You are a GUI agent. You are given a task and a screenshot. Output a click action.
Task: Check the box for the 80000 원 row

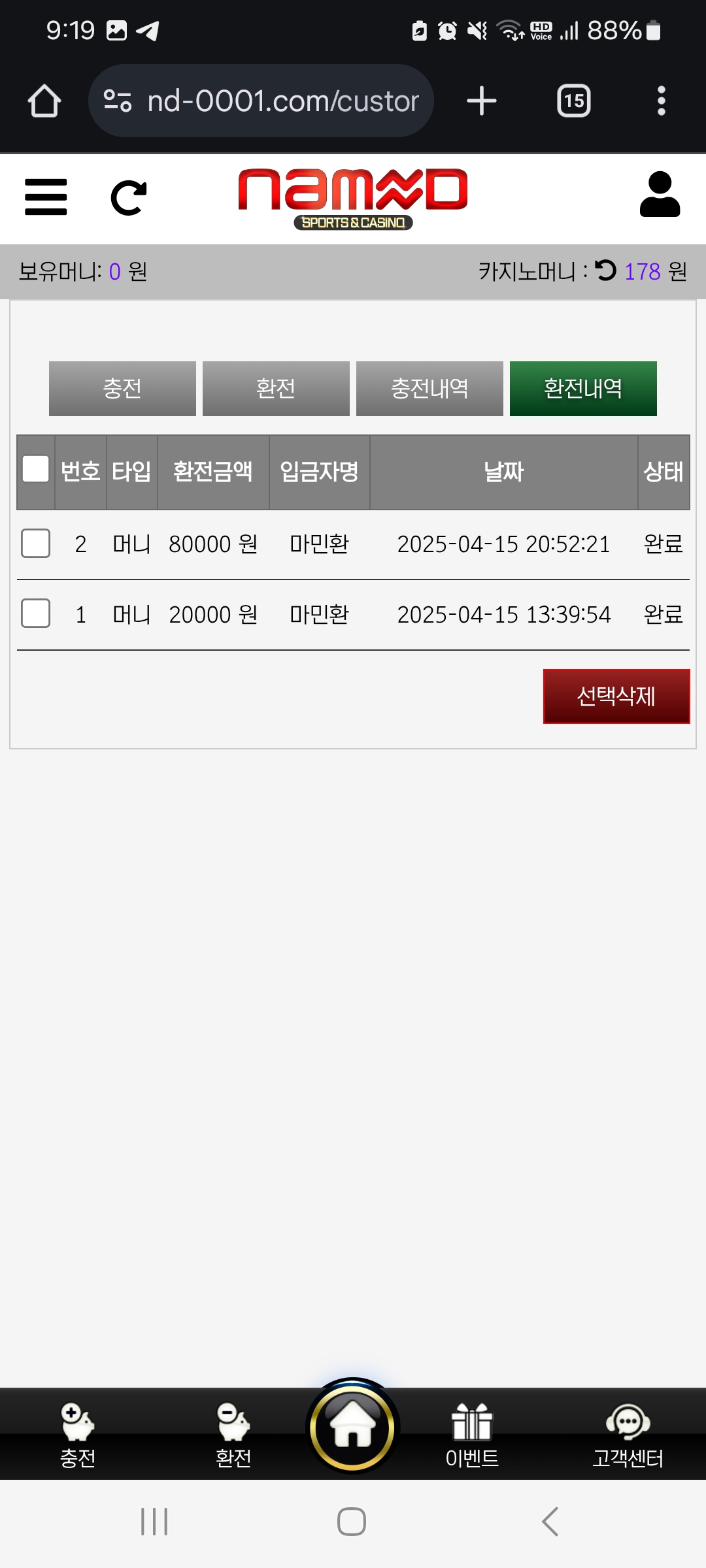coord(36,544)
